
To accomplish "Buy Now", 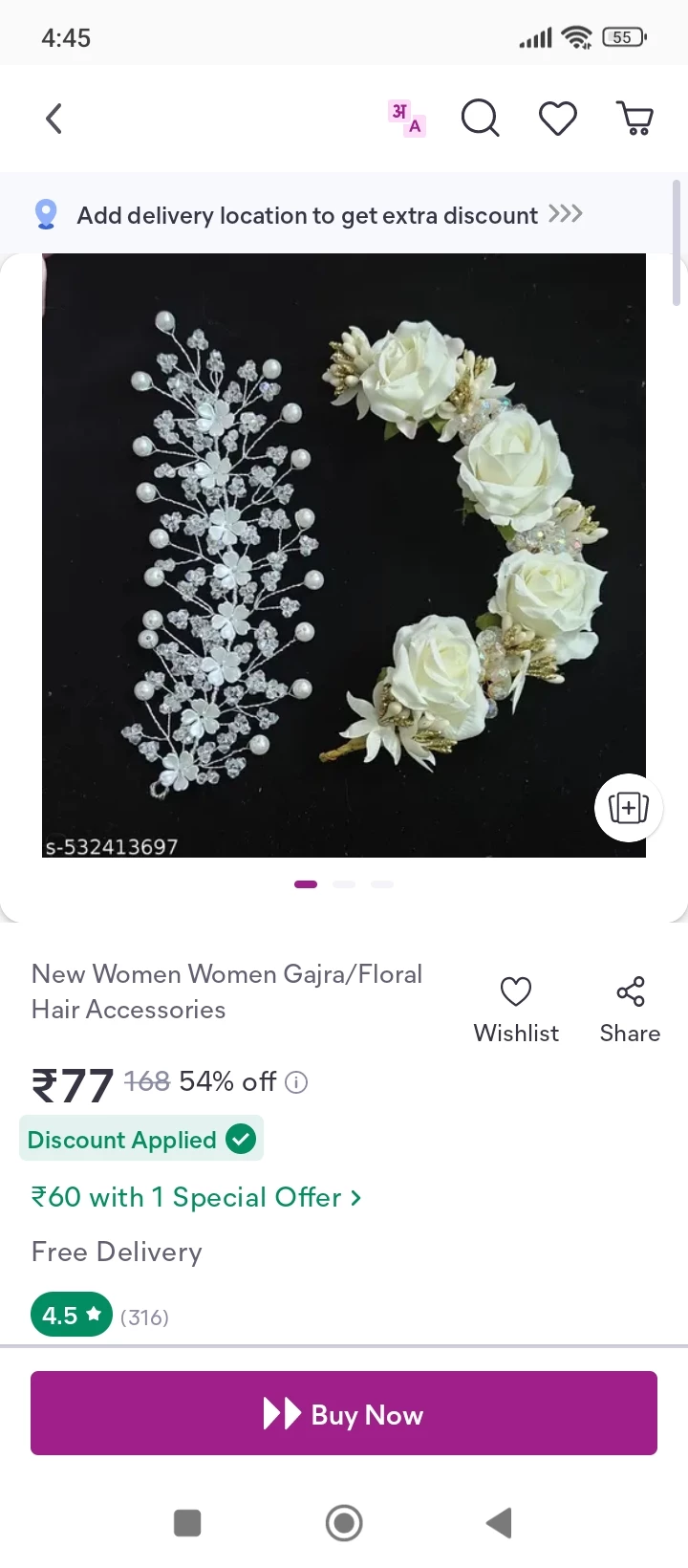I will (344, 1413).
